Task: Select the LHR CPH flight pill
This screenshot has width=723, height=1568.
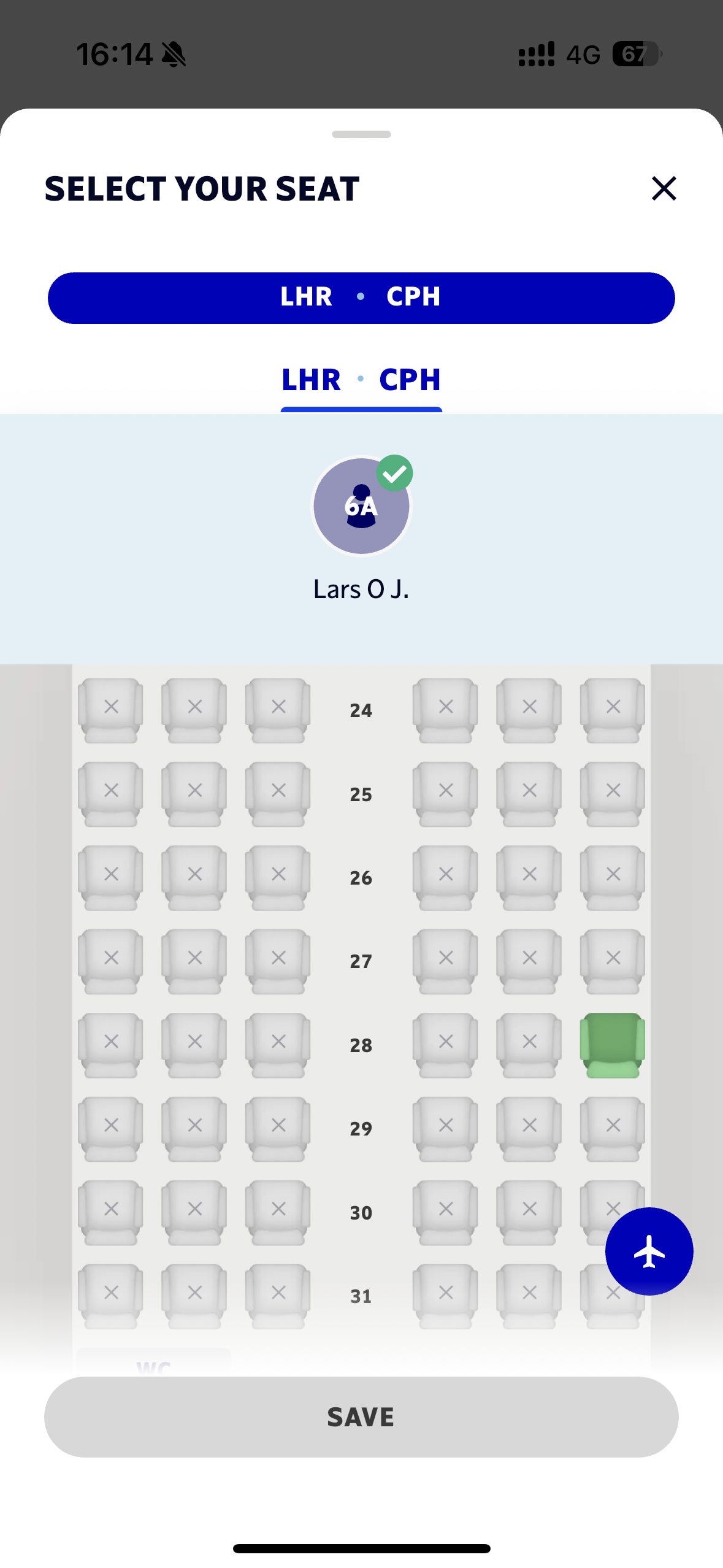Action: (x=361, y=298)
